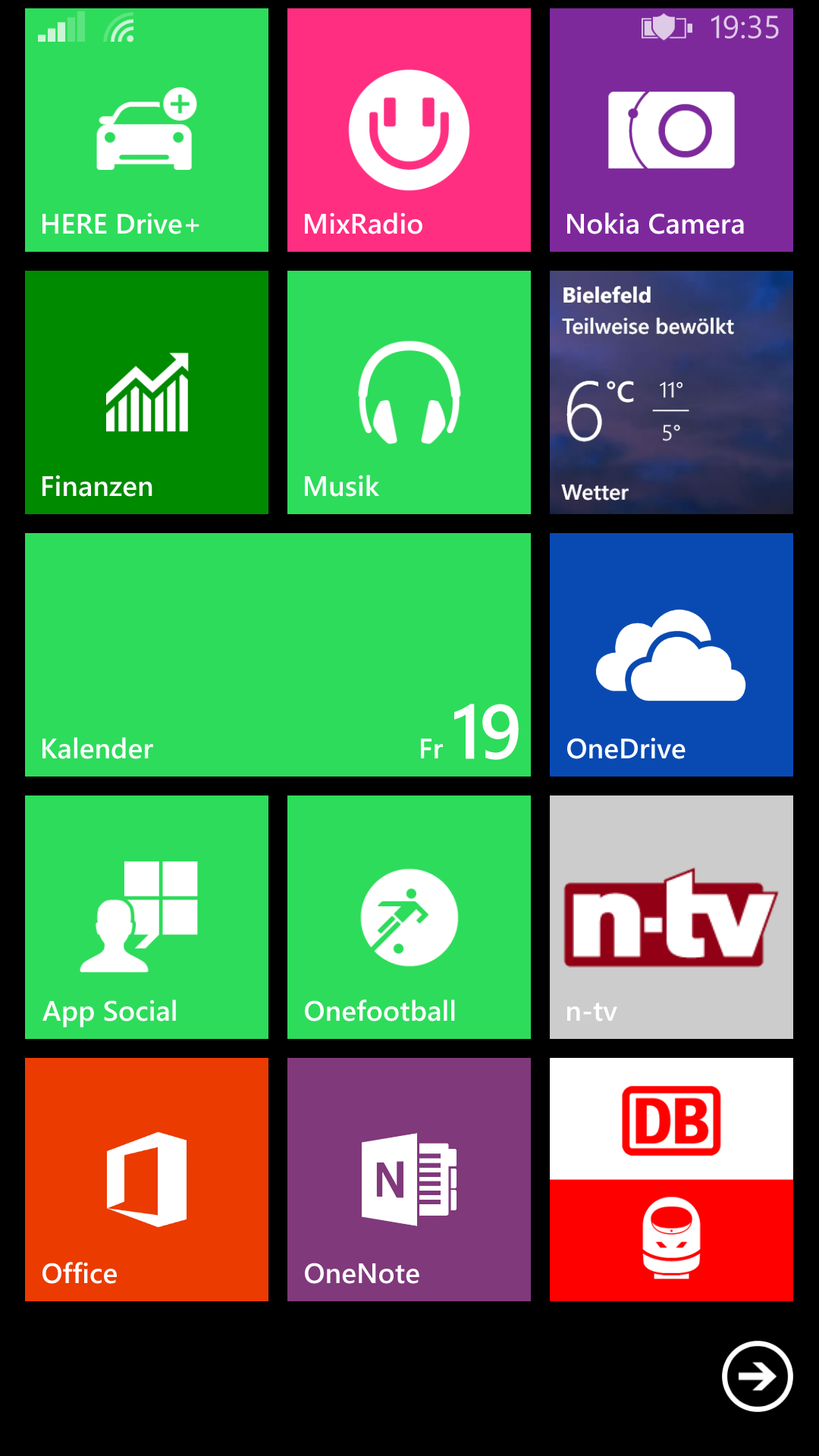Open the DB train app tile

(671, 1179)
